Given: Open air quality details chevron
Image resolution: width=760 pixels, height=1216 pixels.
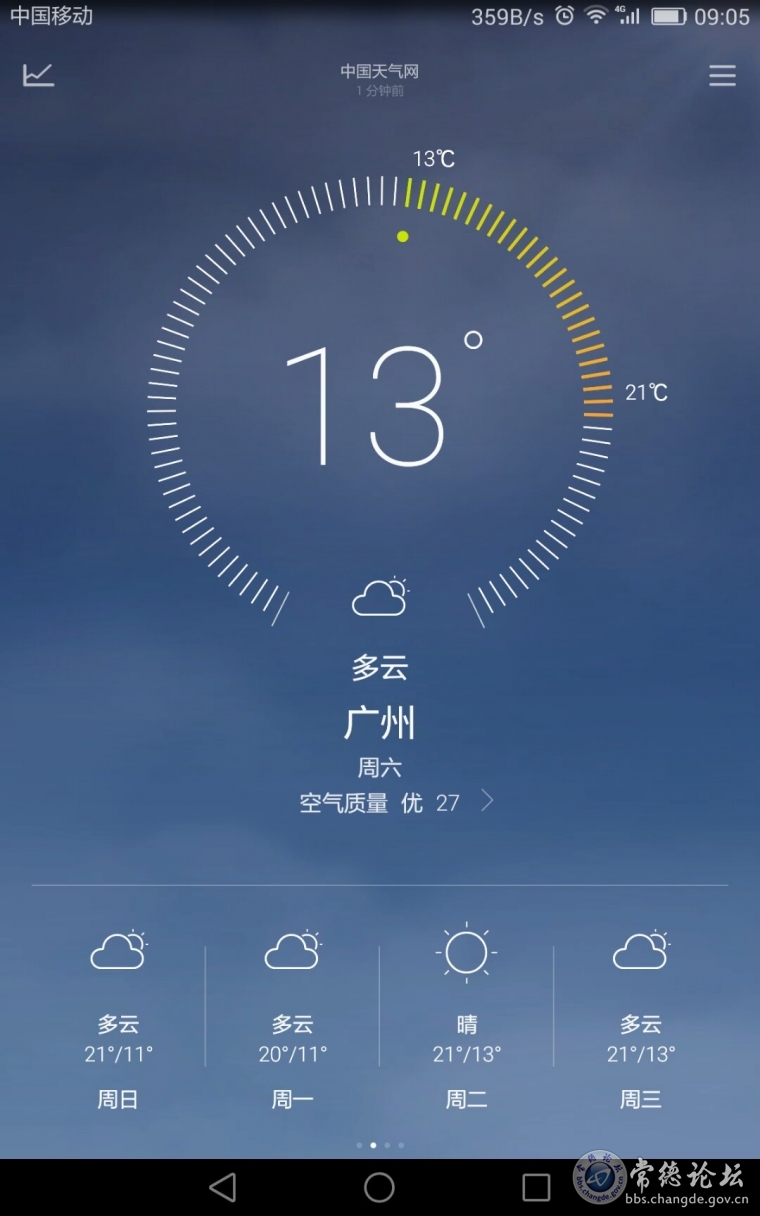Looking at the screenshot, I should click(x=487, y=800).
